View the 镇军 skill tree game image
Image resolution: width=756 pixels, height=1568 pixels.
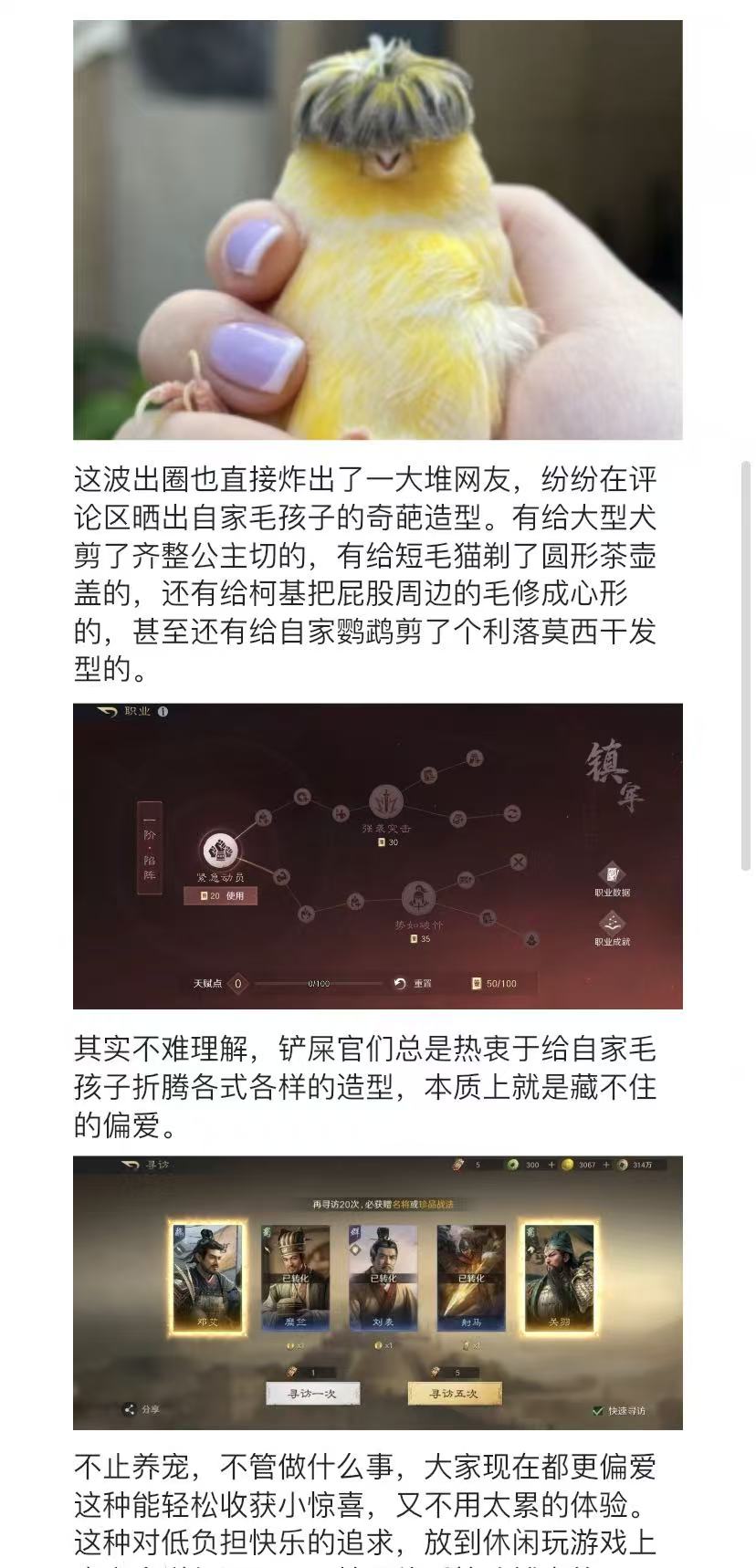point(377,855)
